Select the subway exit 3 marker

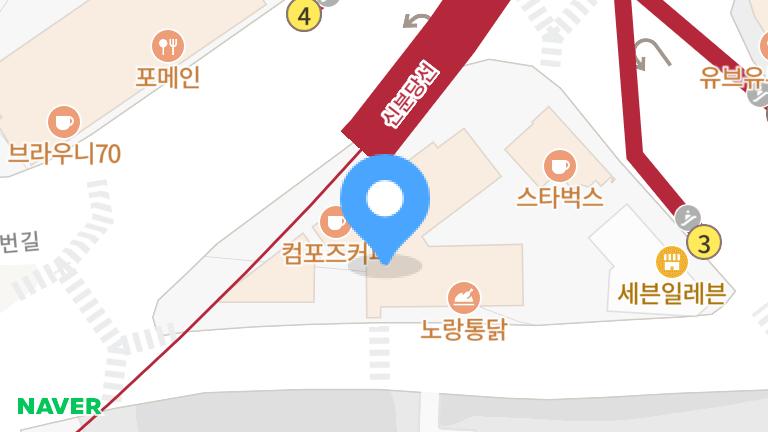[705, 242]
